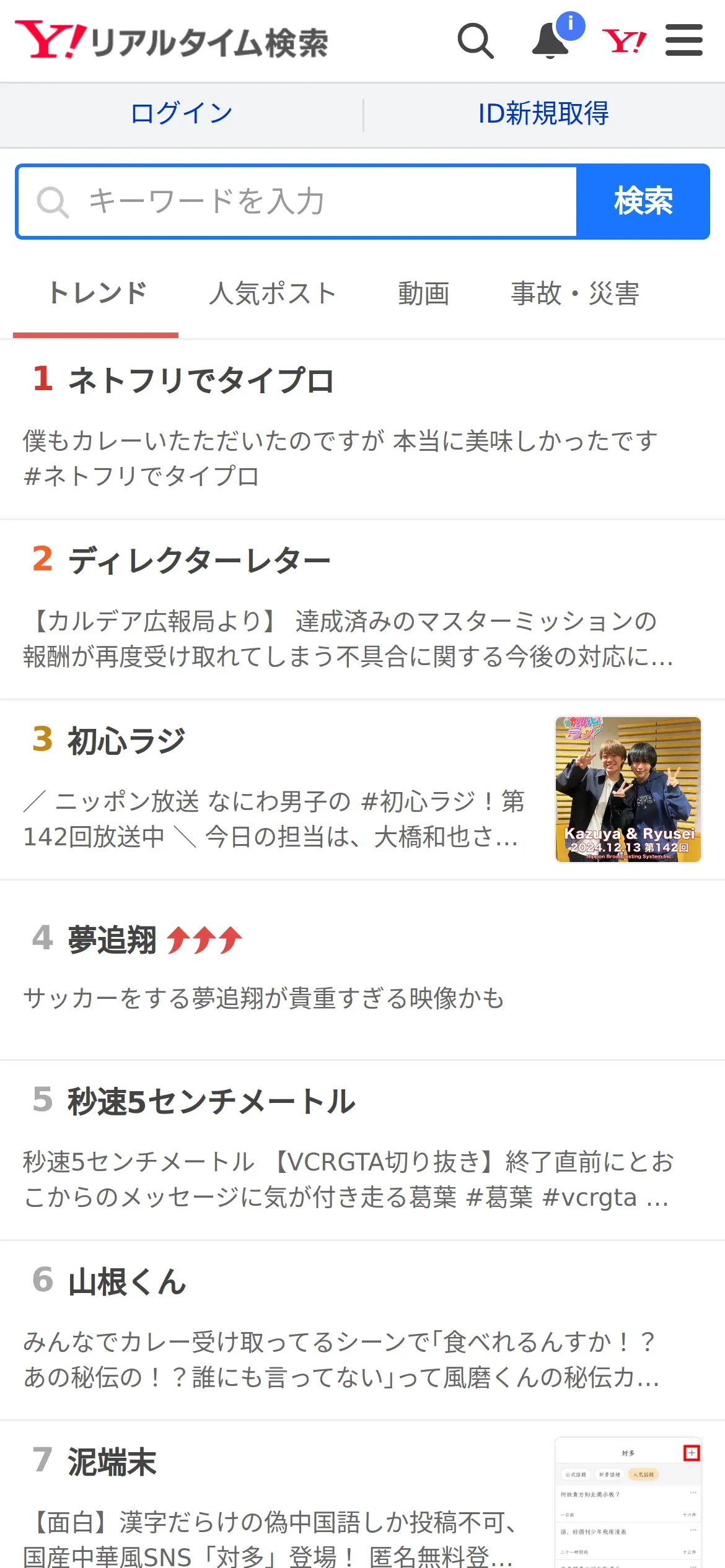This screenshot has width=725, height=1568.
Task: Tap the Y!リアルタイム検索 logo
Action: [172, 40]
